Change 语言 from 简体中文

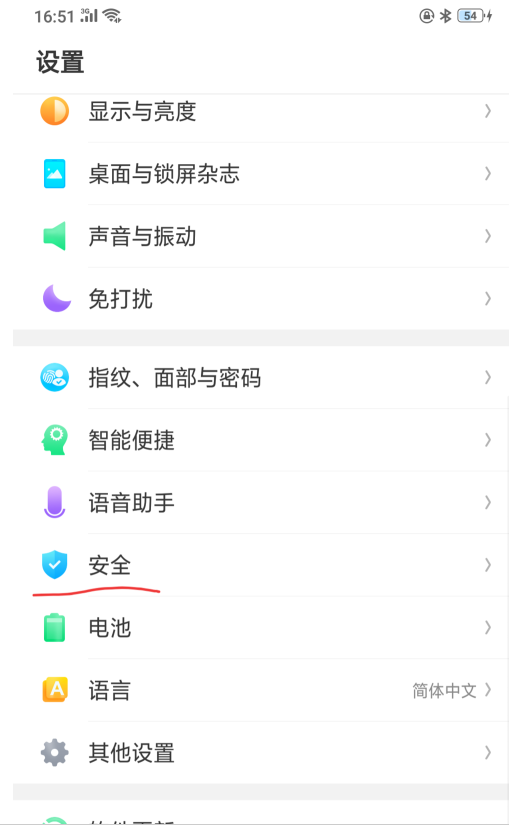(x=261, y=690)
